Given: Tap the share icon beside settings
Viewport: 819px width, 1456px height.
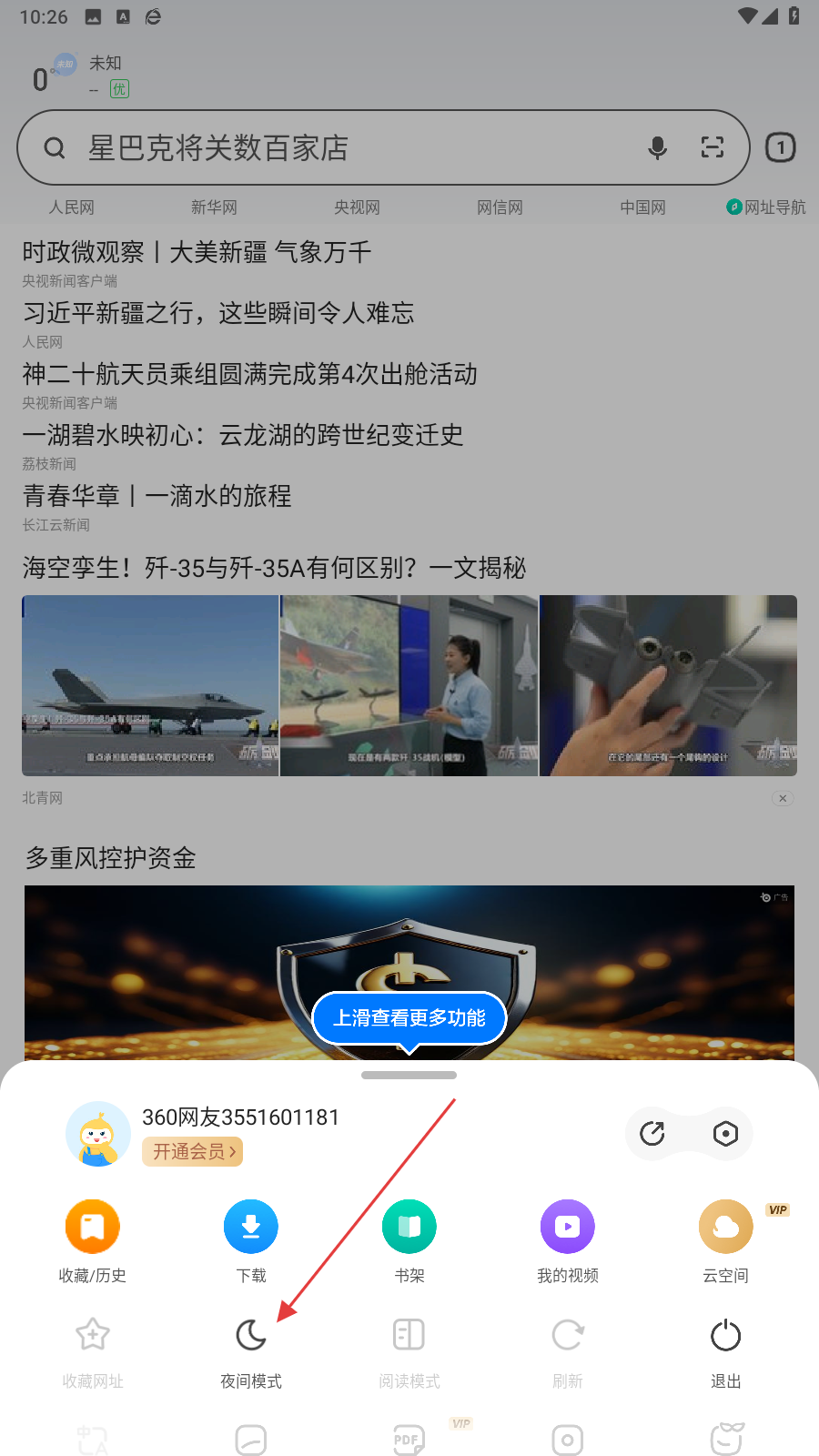Looking at the screenshot, I should [x=652, y=1133].
